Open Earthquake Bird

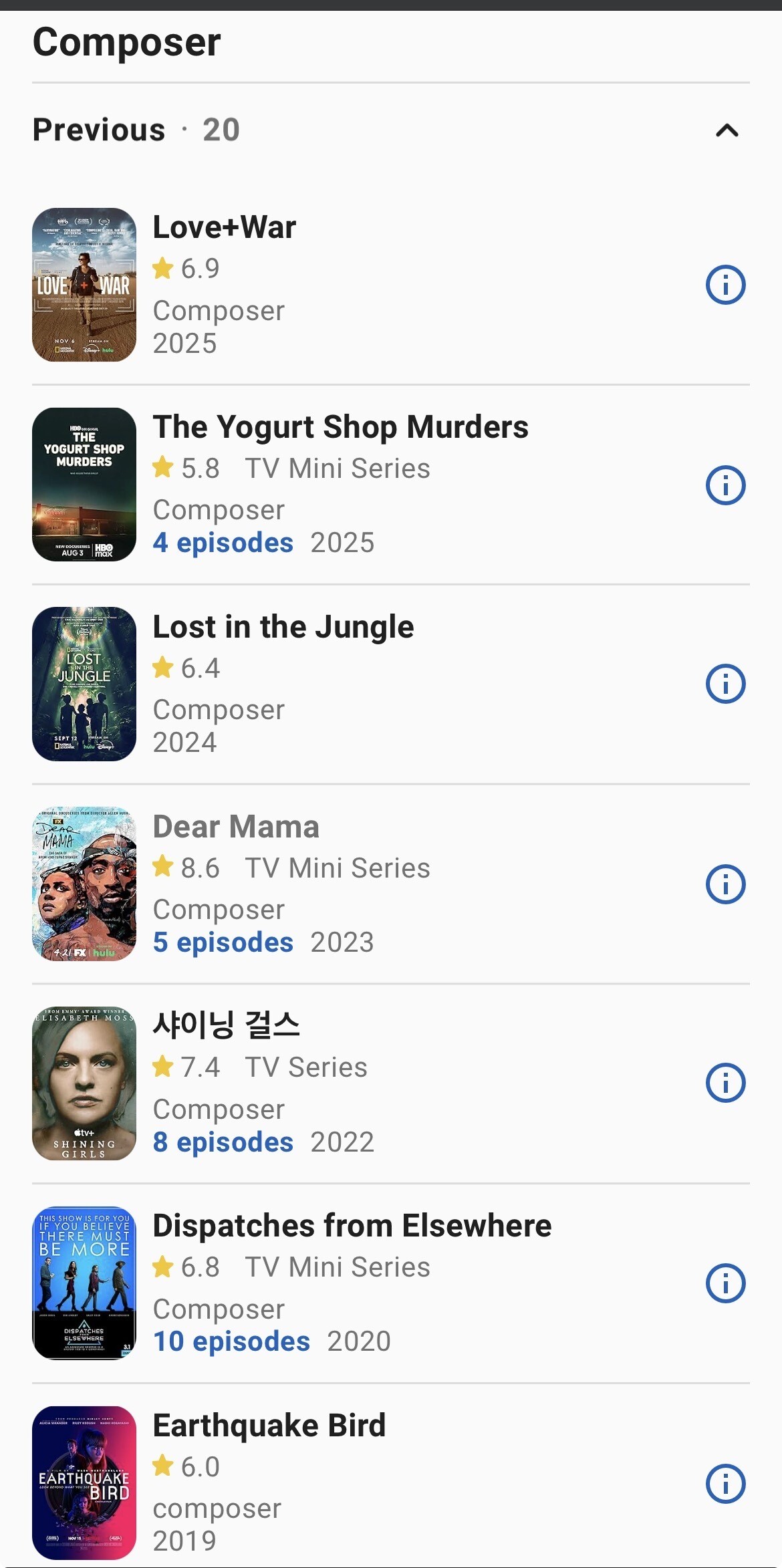[x=269, y=1426]
